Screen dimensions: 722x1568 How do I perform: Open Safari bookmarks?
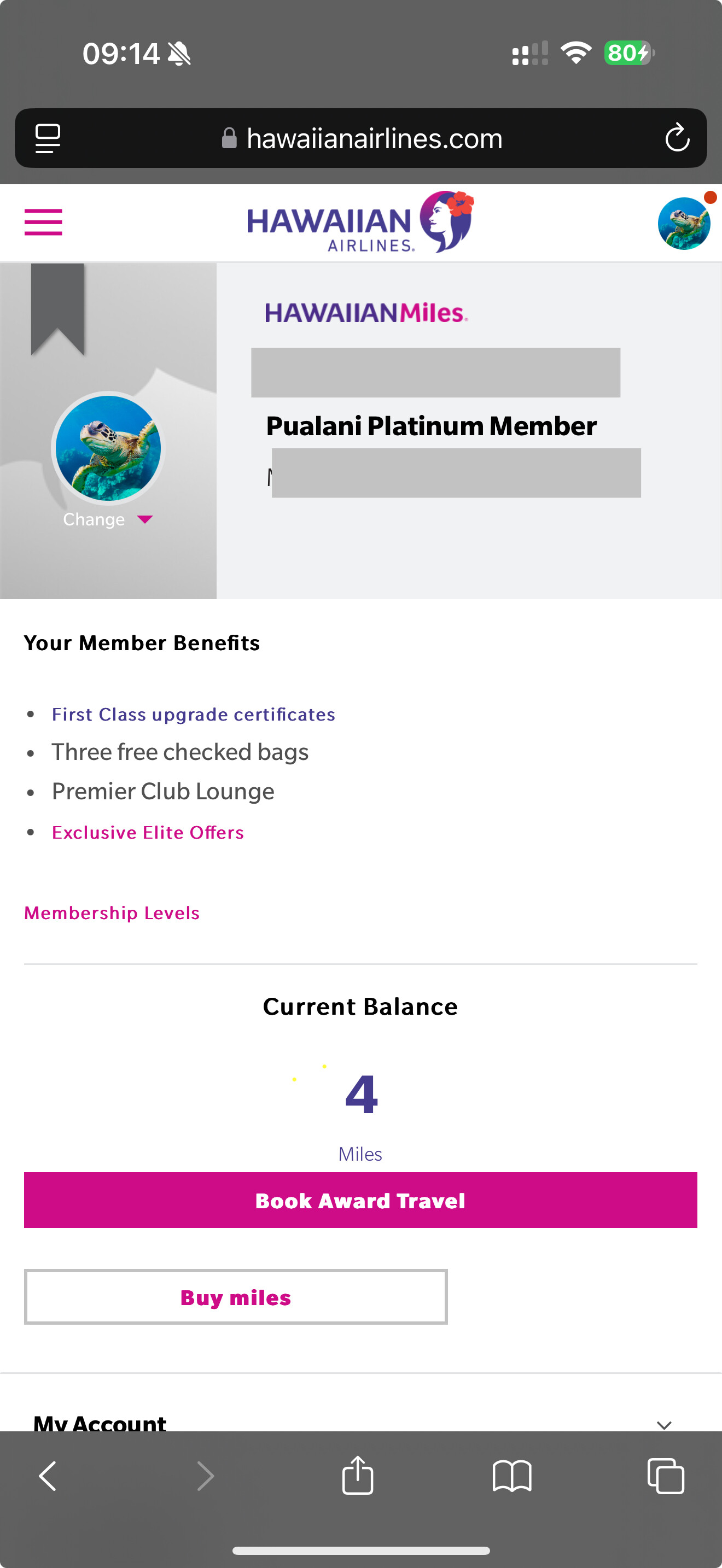[512, 1476]
